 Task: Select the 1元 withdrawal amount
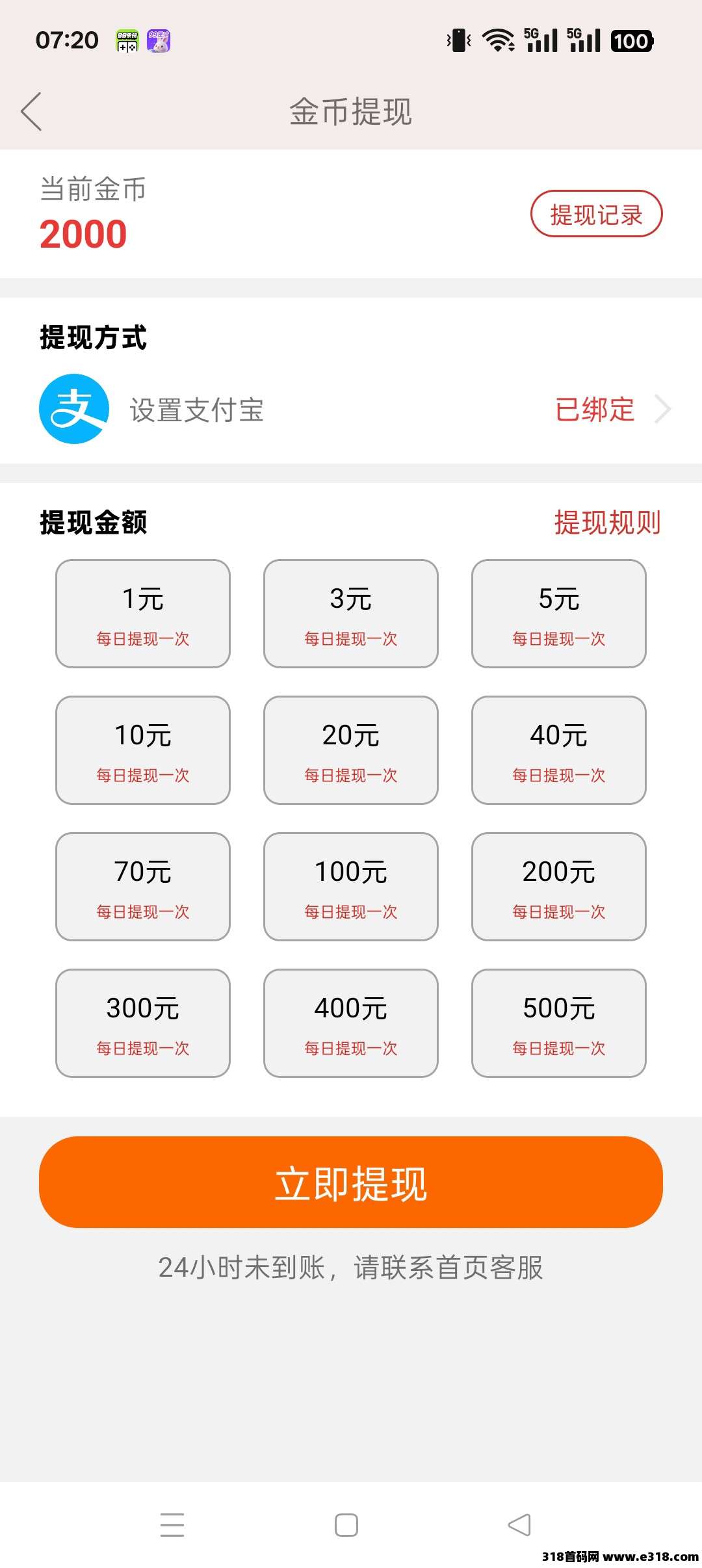pyautogui.click(x=143, y=613)
